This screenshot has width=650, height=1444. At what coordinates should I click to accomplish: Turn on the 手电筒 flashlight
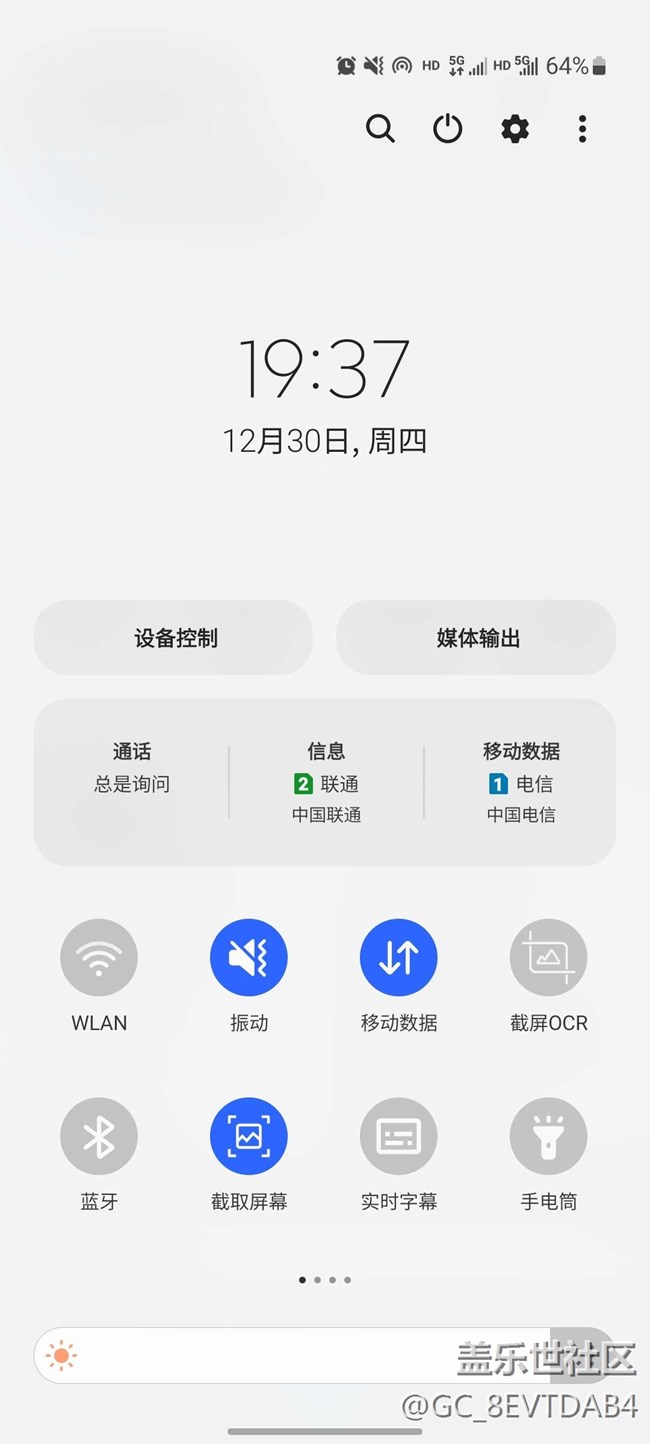point(548,1136)
